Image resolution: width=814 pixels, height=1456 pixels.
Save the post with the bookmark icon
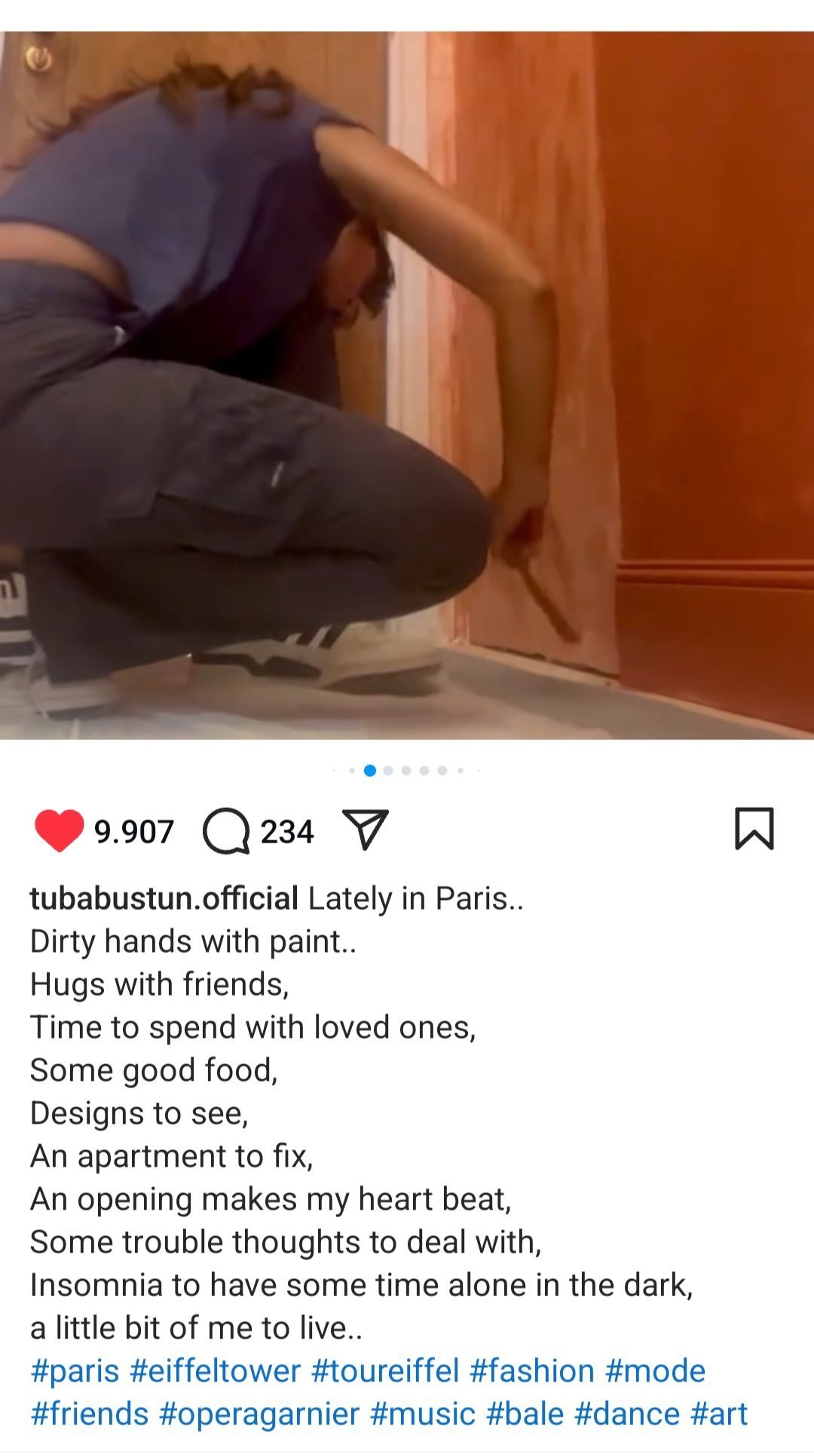(x=754, y=829)
